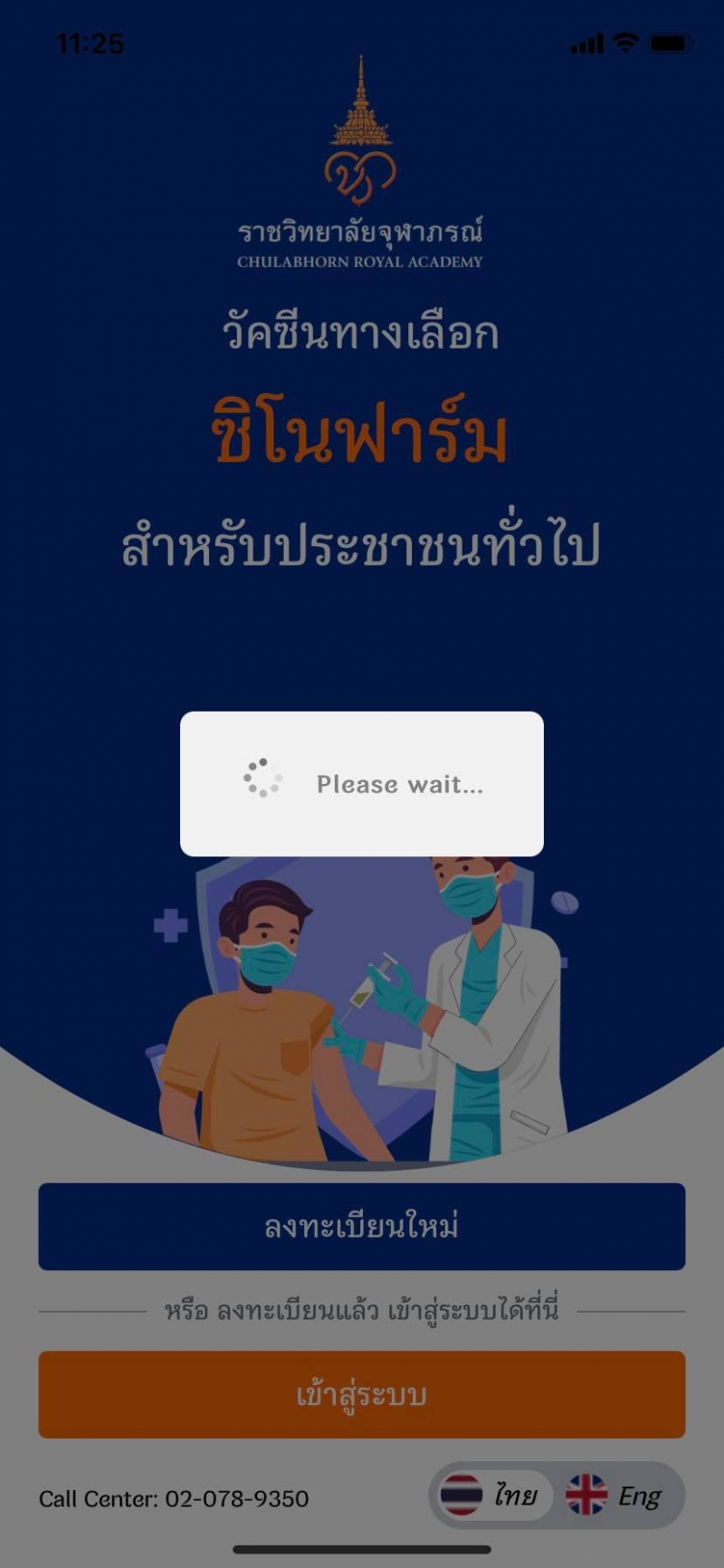Switch language to ไทย
The width and height of the screenshot is (724, 1568).
pos(491,1495)
